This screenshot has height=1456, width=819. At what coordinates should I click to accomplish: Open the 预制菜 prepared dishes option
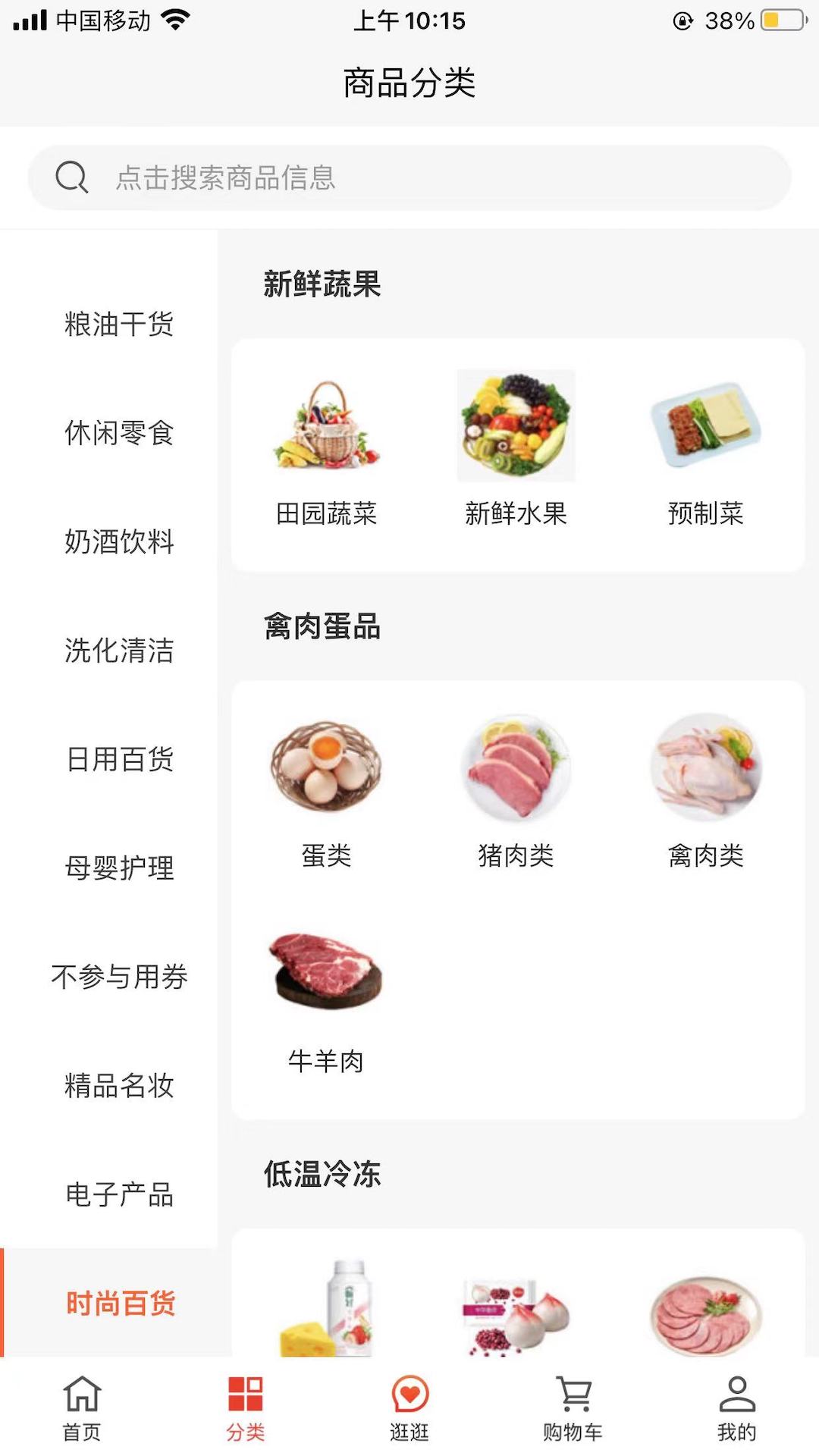(705, 427)
